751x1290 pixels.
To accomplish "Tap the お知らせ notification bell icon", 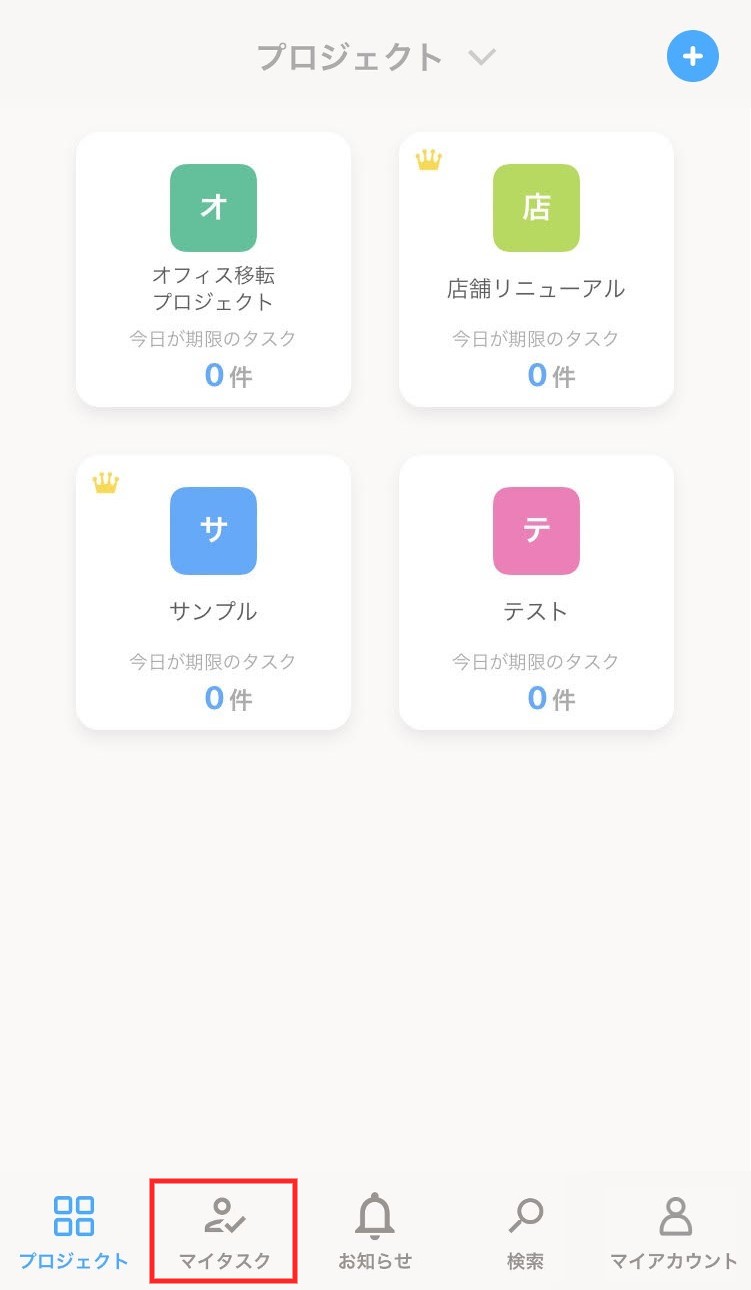I will click(x=374, y=1215).
